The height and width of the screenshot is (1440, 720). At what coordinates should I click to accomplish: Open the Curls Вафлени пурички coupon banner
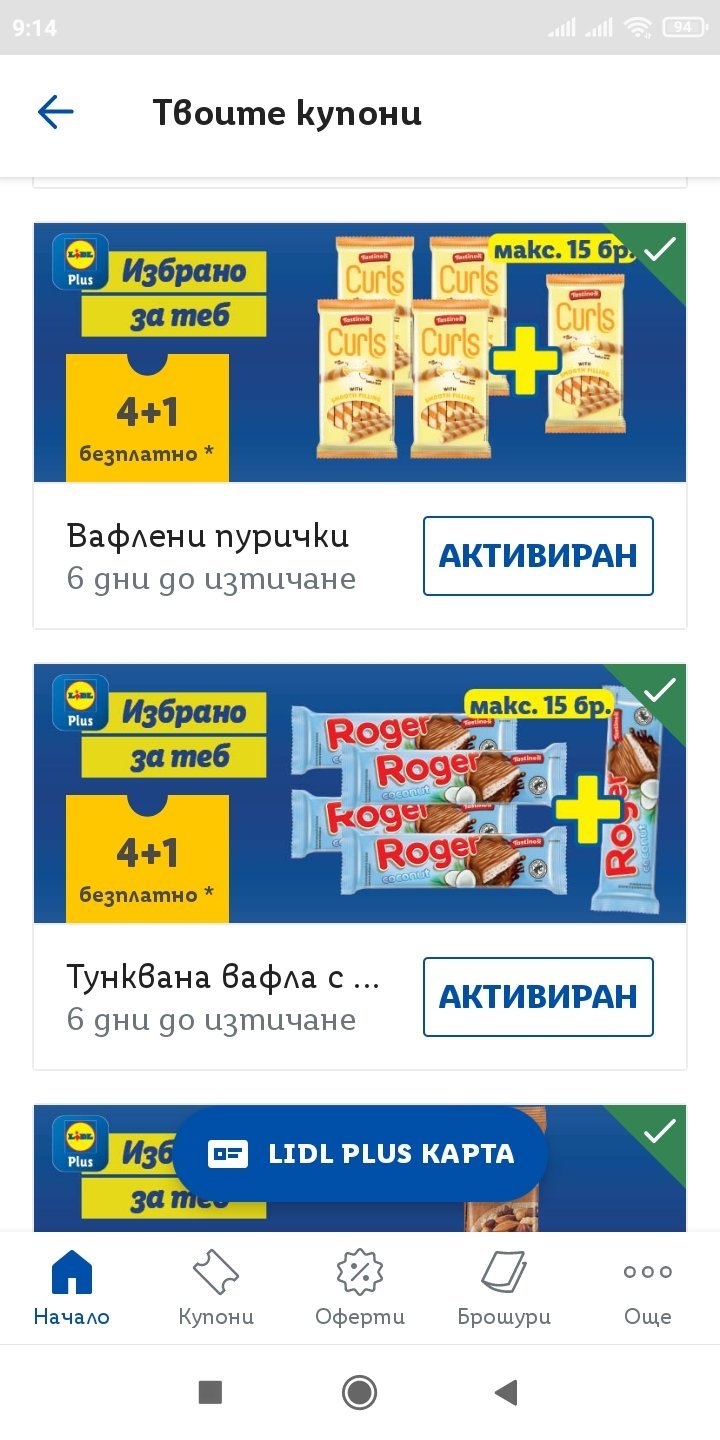click(360, 352)
